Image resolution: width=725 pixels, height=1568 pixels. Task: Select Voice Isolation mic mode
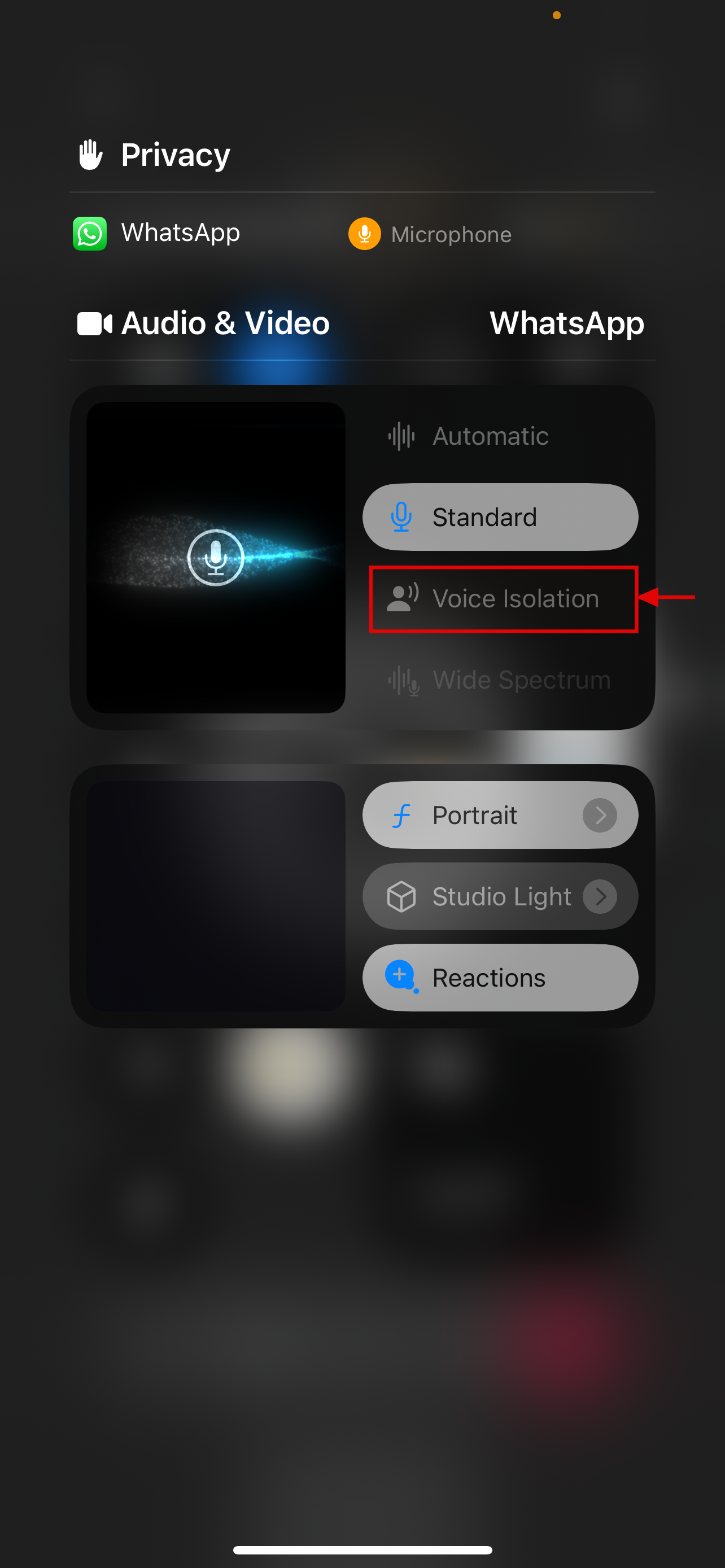coord(502,599)
